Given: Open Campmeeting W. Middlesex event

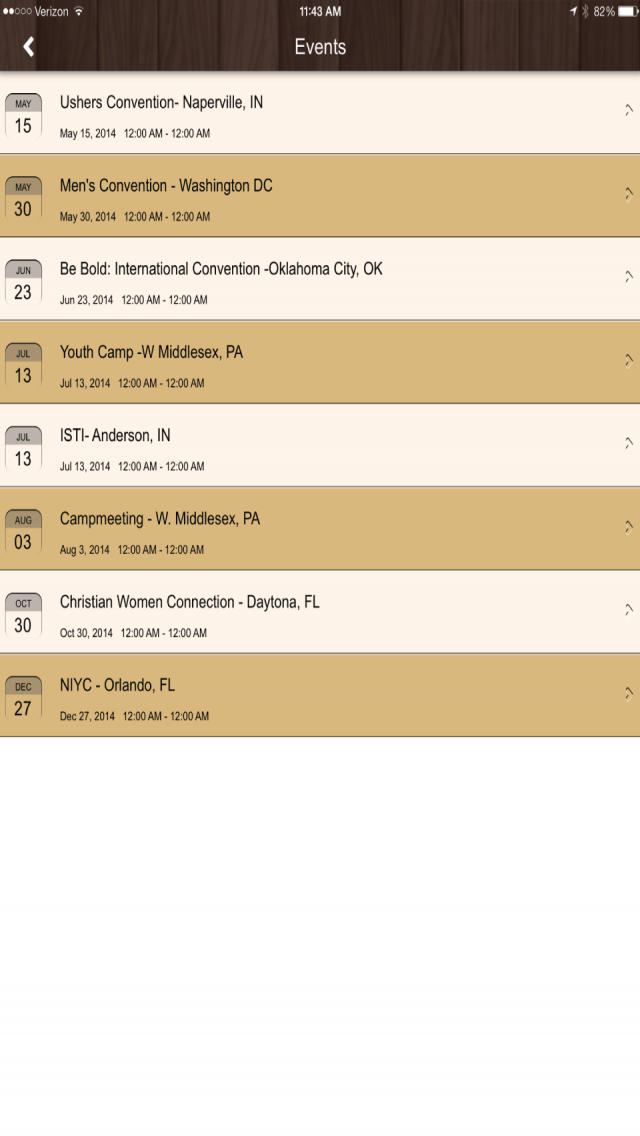Looking at the screenshot, I should click(320, 529).
